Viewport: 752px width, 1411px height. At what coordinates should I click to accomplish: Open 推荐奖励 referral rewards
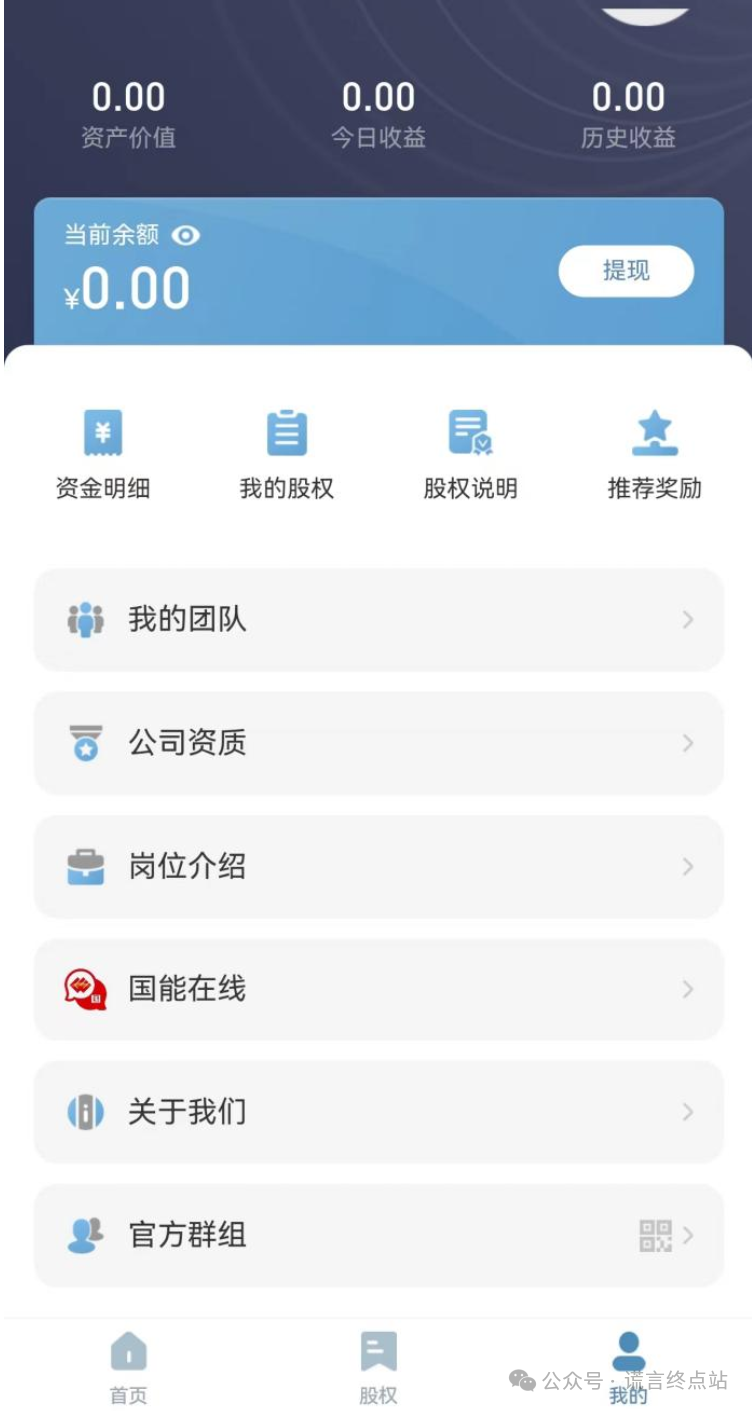655,455
